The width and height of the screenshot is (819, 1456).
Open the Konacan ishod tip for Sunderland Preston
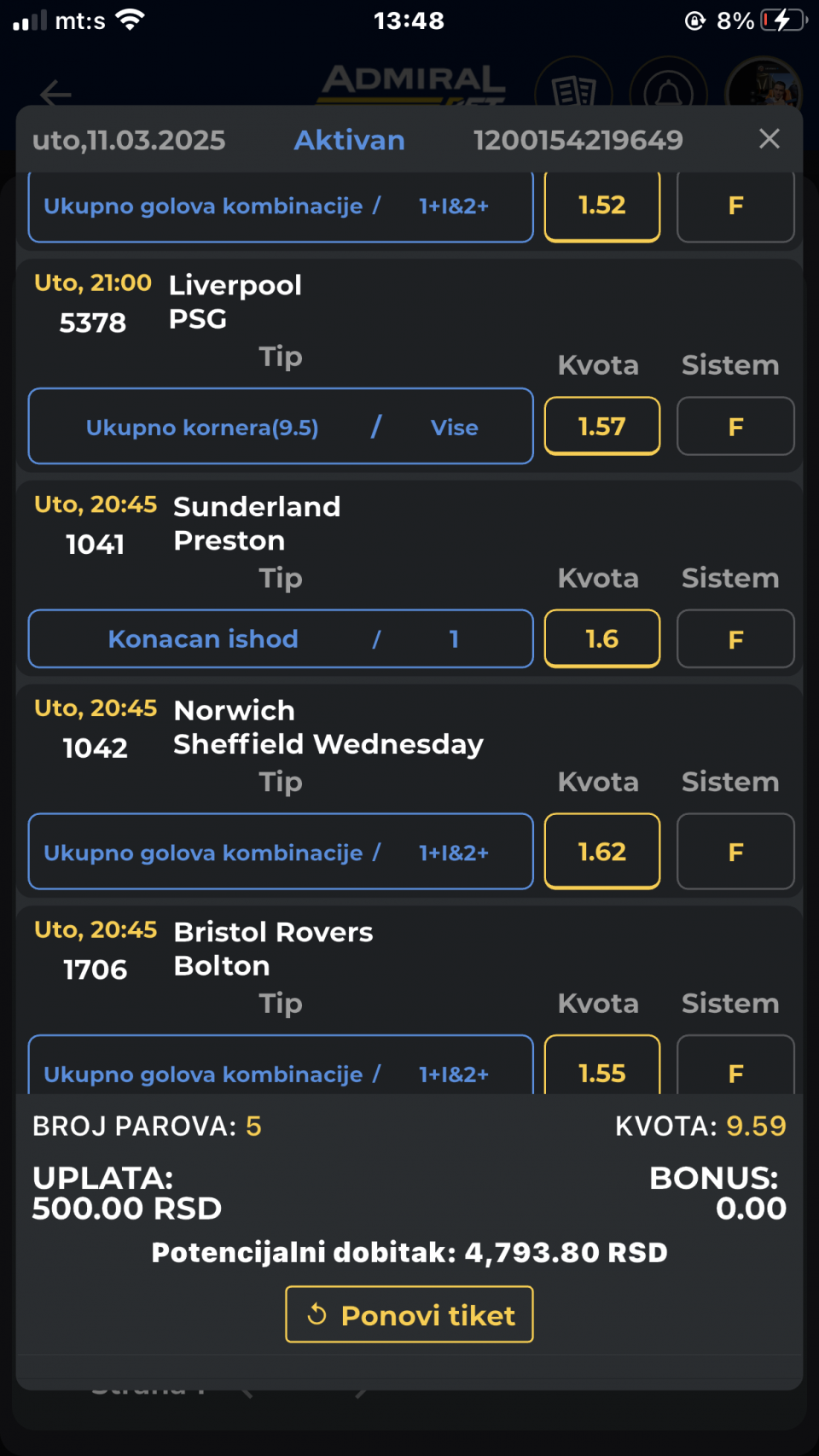pyautogui.click(x=281, y=638)
